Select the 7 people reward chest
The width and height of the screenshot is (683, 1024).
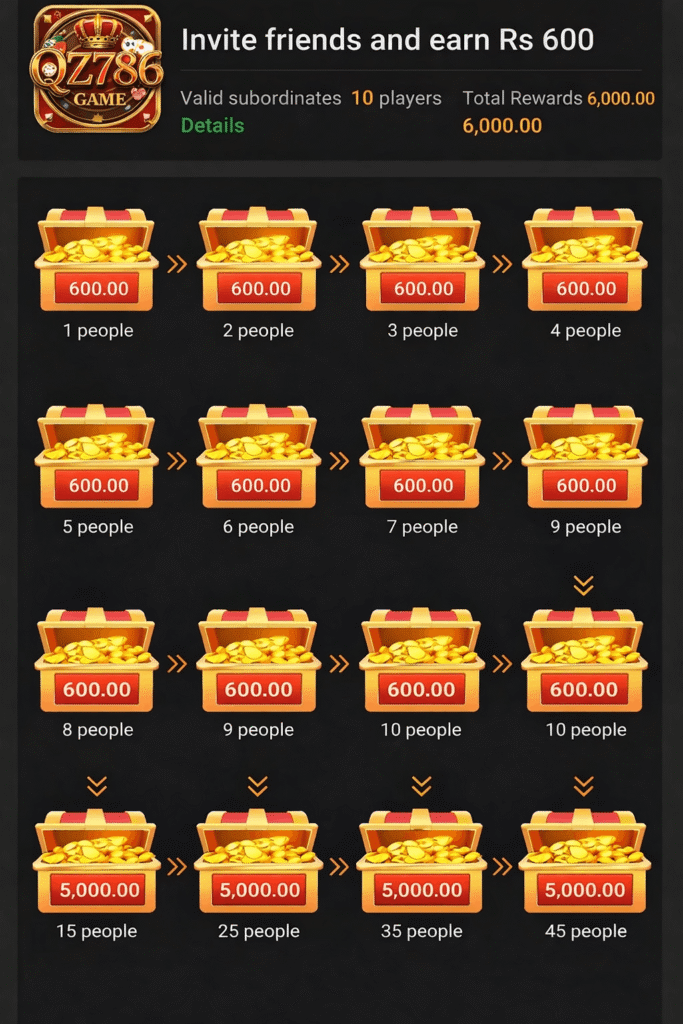422,457
